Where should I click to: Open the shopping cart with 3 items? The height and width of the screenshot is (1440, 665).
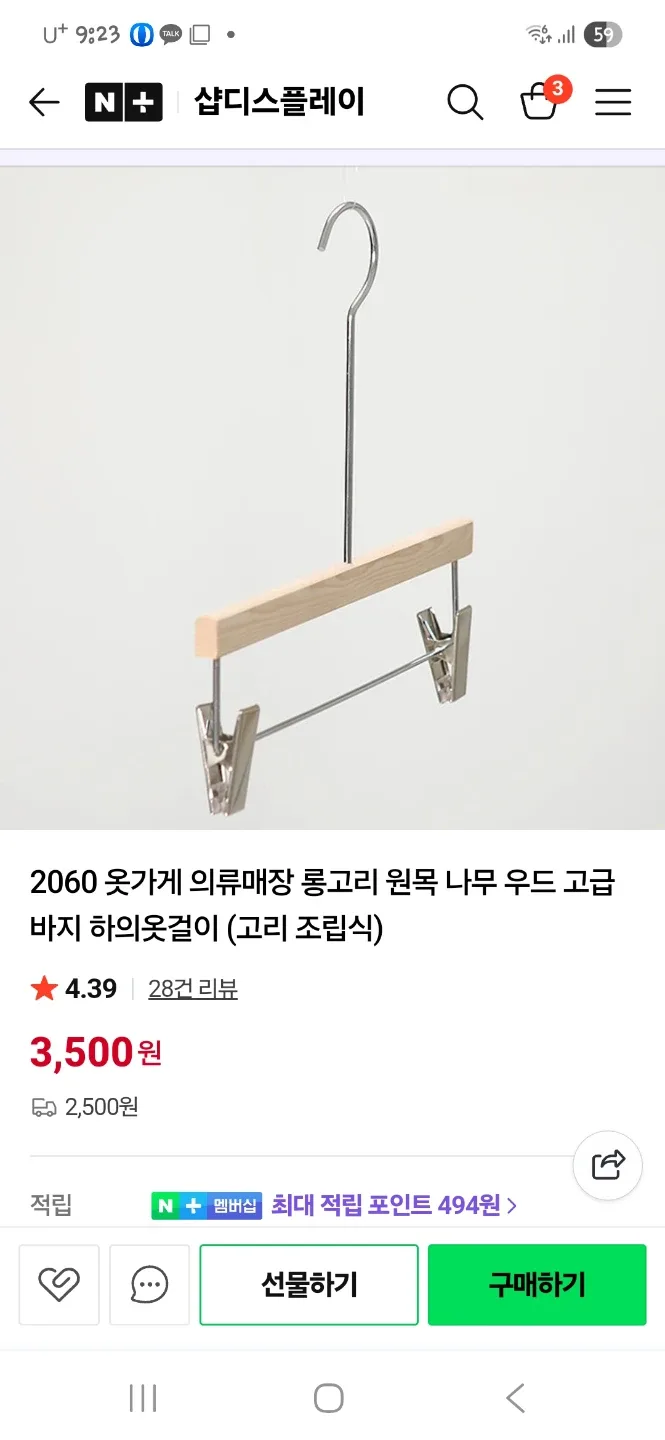pos(541,101)
